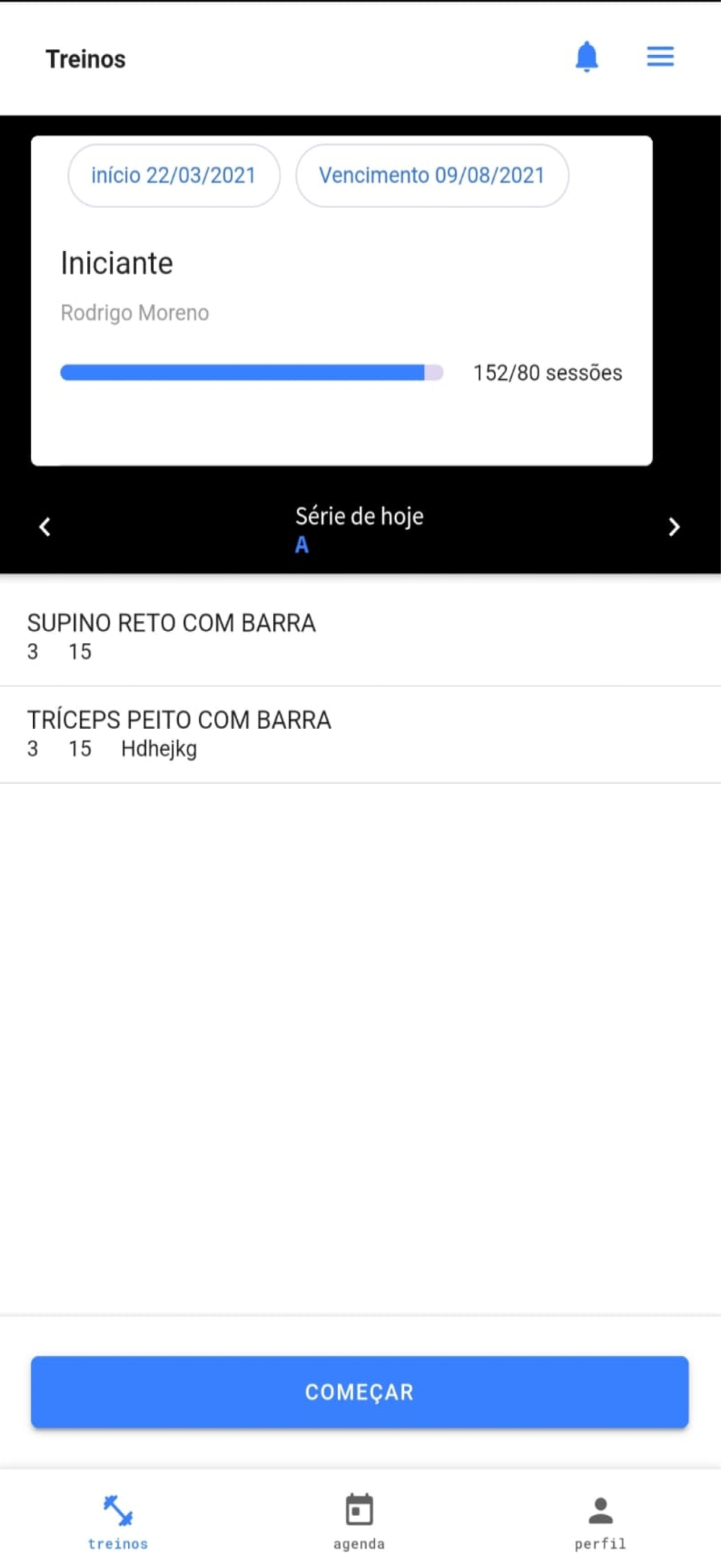Tap the COMEÇAR button
This screenshot has height=1568, width=724.
pyautogui.click(x=360, y=1394)
